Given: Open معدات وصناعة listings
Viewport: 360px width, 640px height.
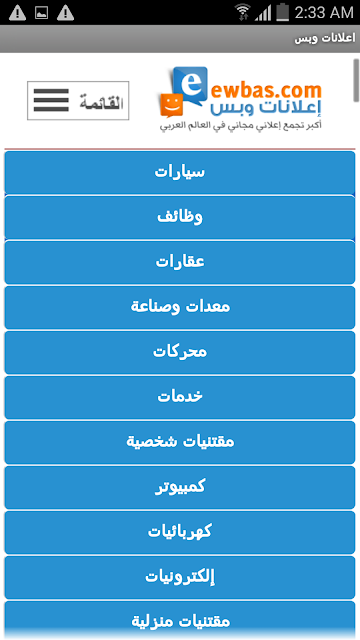Looking at the screenshot, I should (x=180, y=307).
